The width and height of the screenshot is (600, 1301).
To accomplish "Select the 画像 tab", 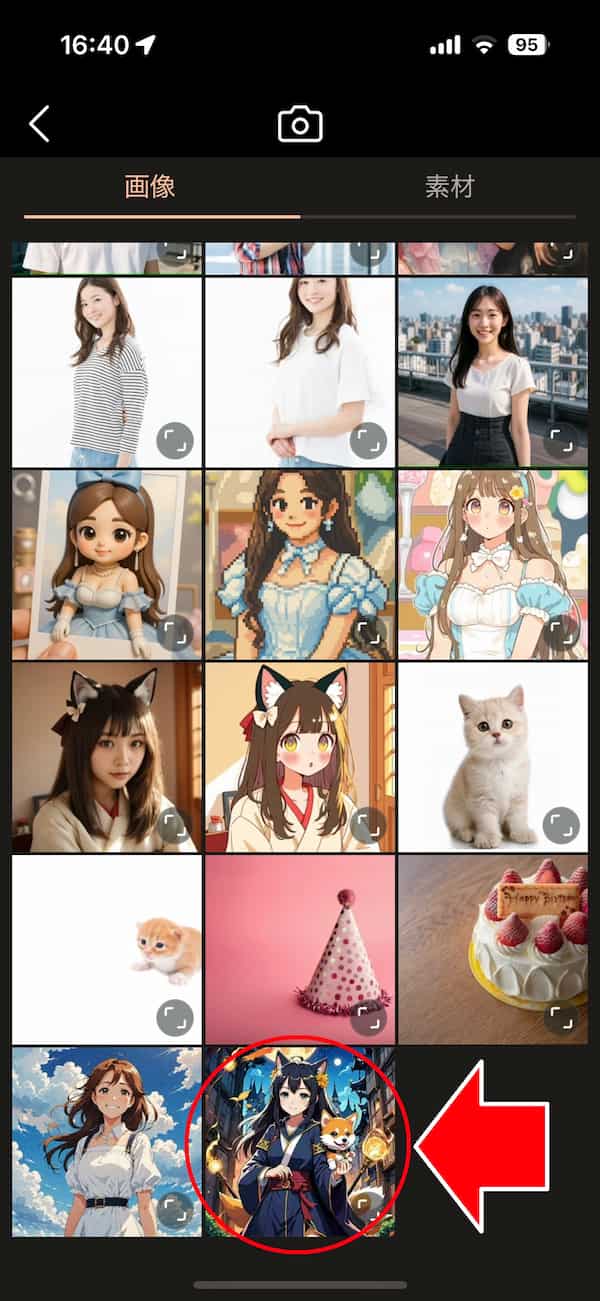I will [150, 187].
